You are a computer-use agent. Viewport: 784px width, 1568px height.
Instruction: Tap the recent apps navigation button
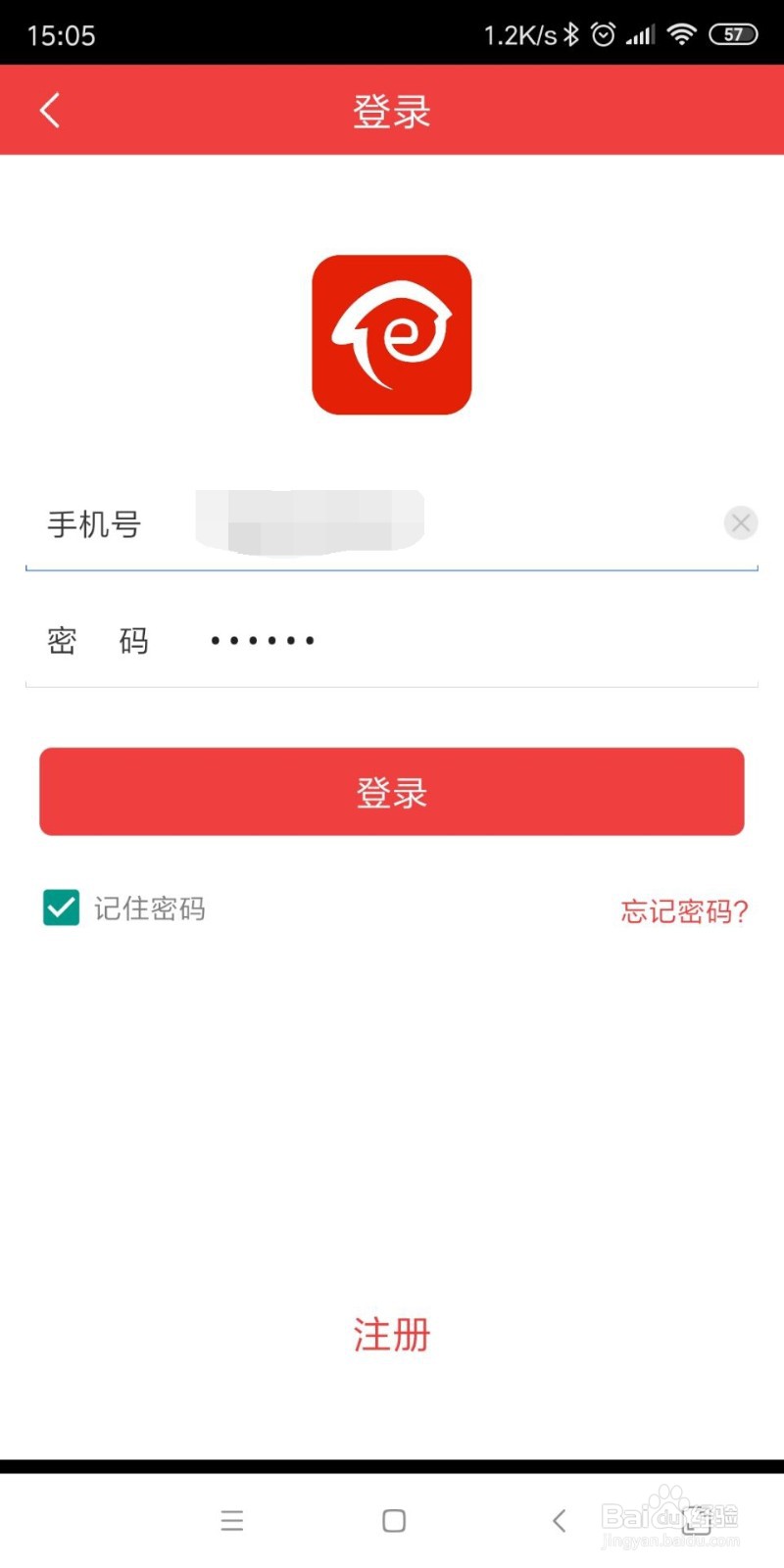tap(232, 1521)
